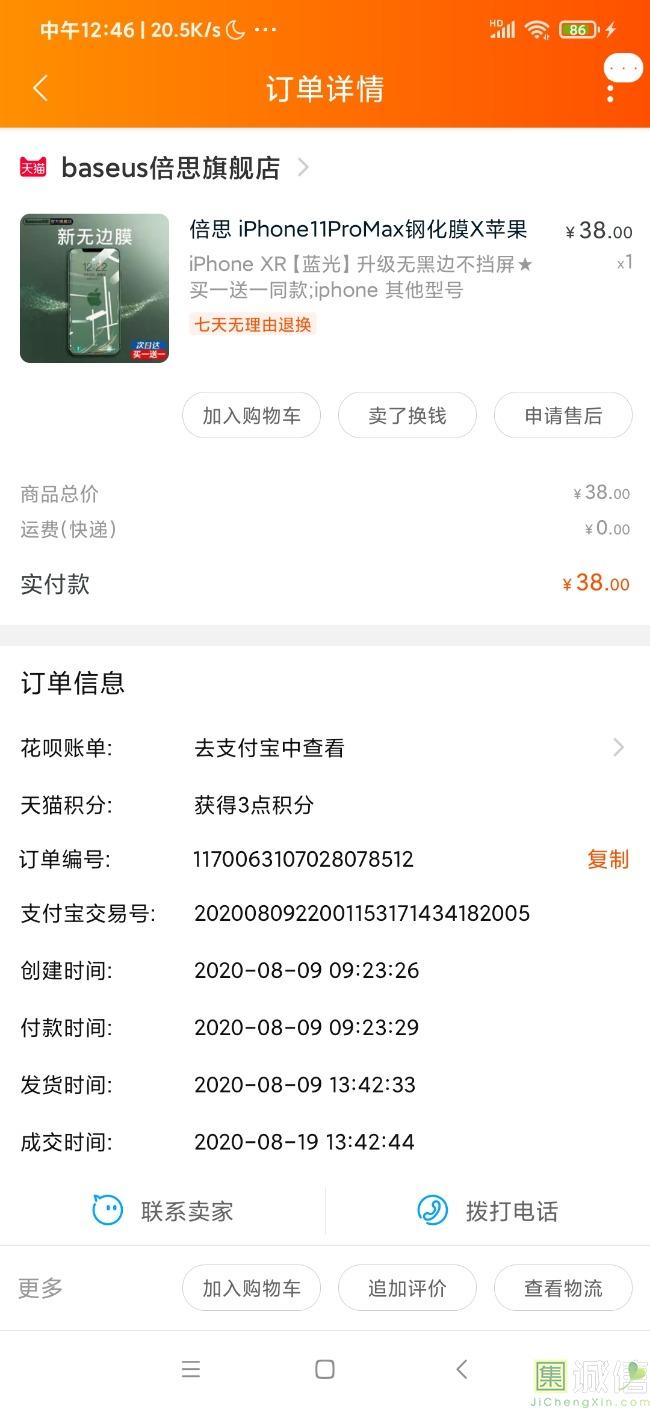This screenshot has height=1408, width=650.
Task: Open the baseus倍思旗舰店 store page
Action: (165, 167)
